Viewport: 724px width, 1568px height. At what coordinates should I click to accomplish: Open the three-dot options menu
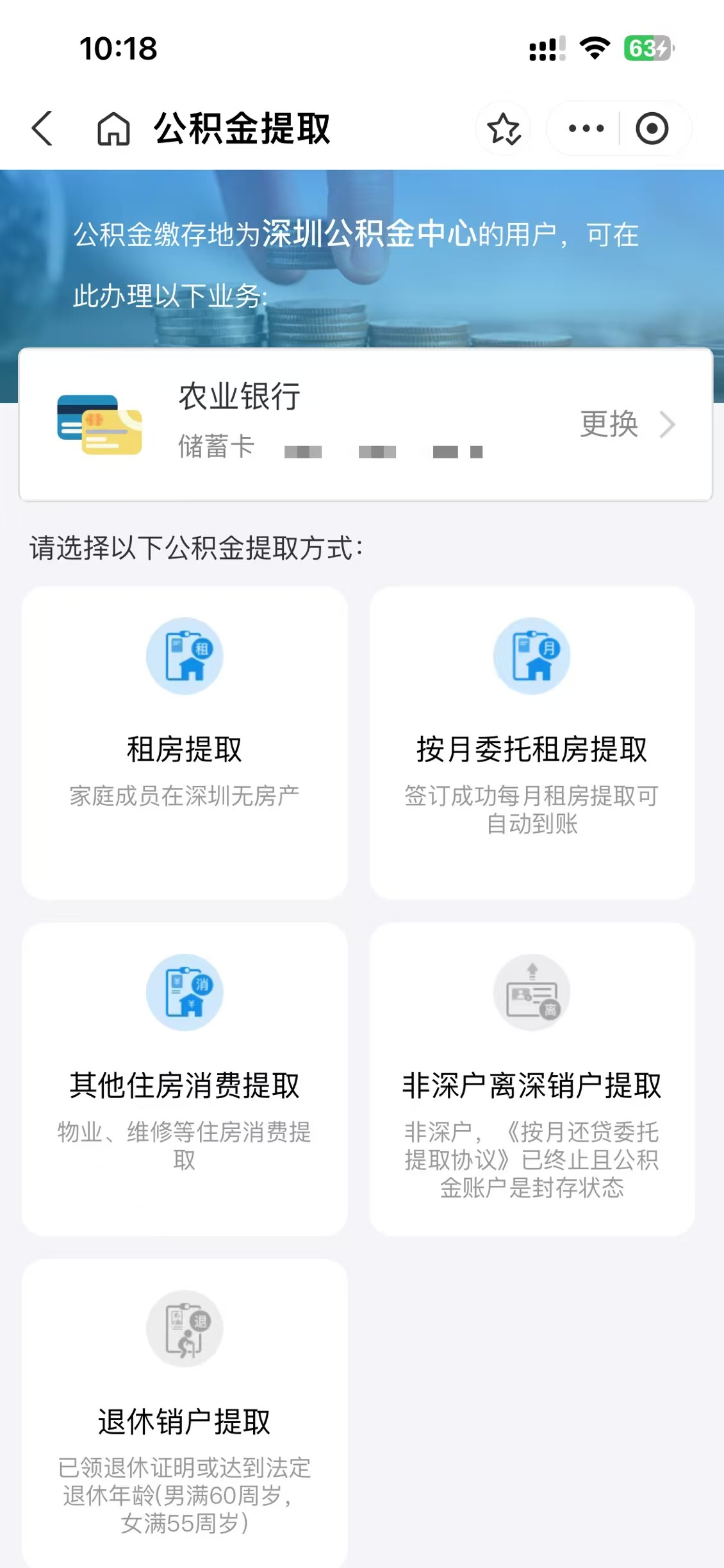tap(585, 128)
